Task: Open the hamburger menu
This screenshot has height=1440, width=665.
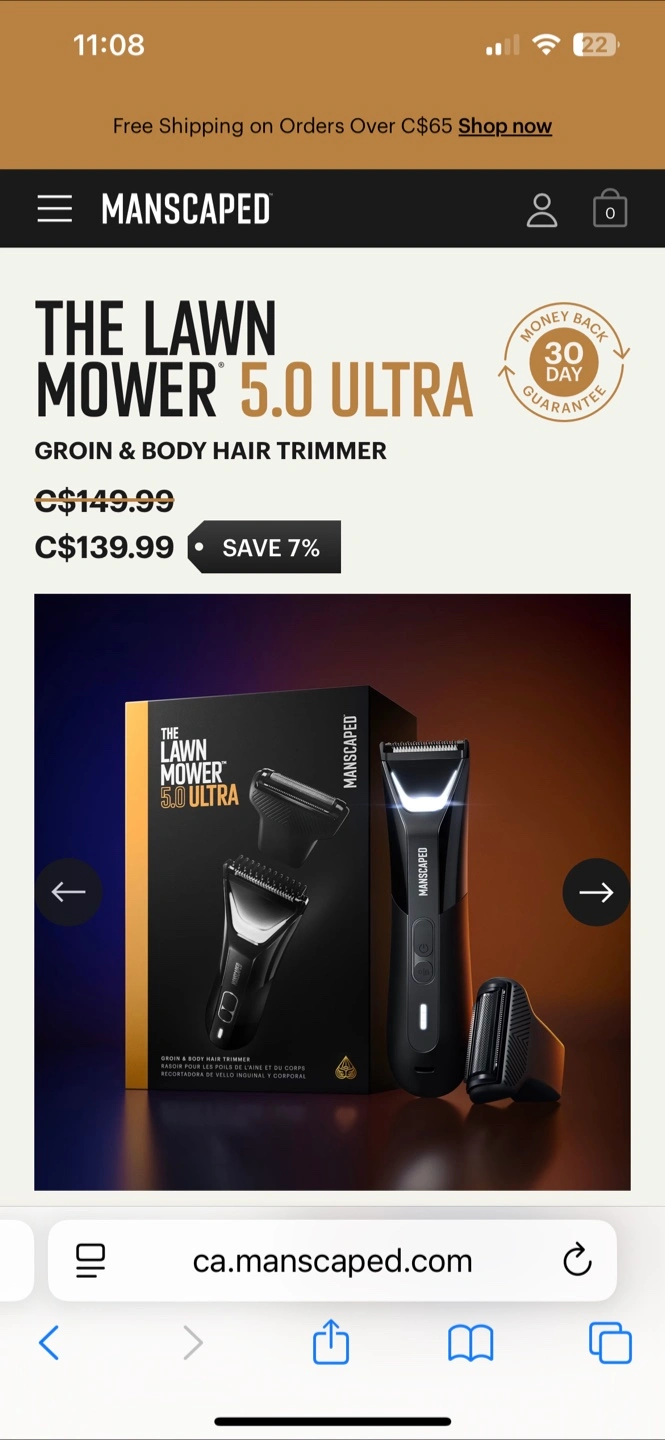Action: click(55, 209)
